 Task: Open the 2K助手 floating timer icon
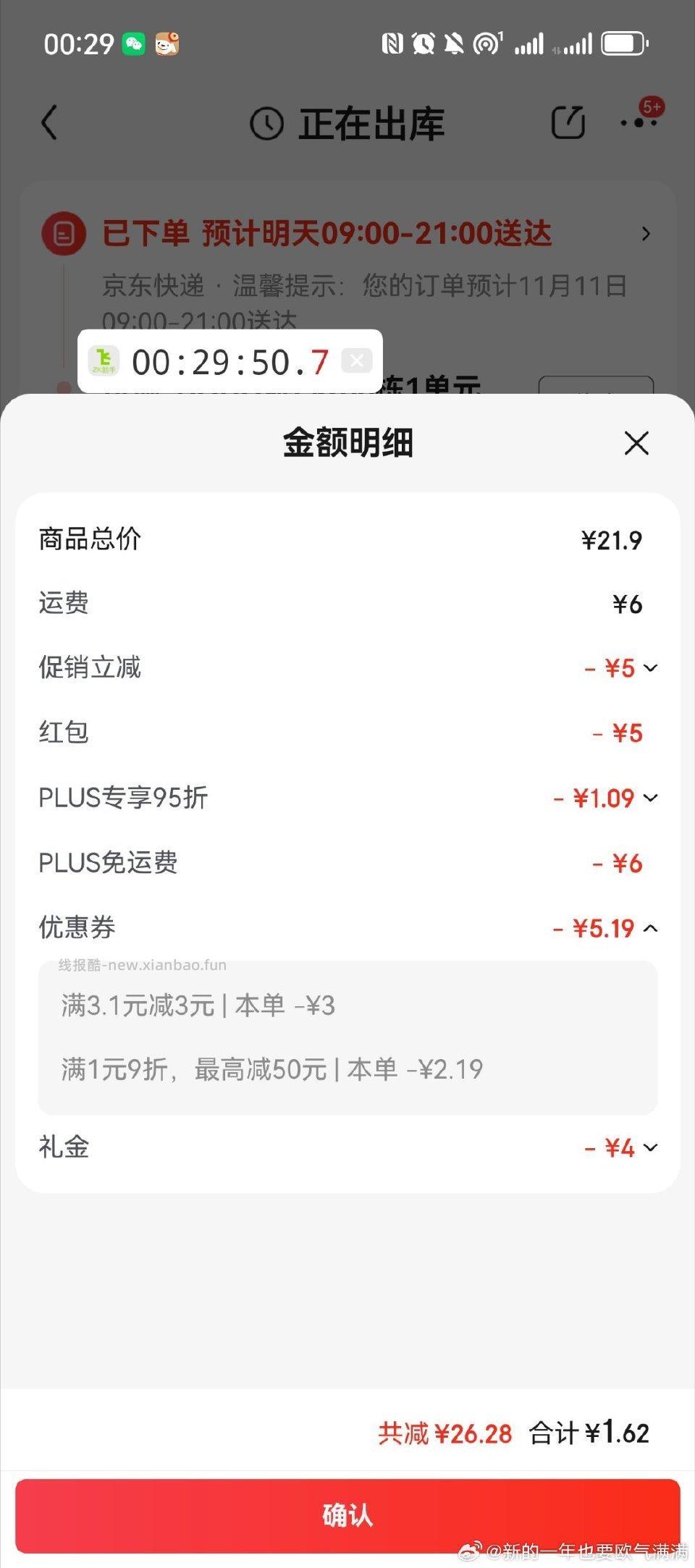pyautogui.click(x=104, y=361)
